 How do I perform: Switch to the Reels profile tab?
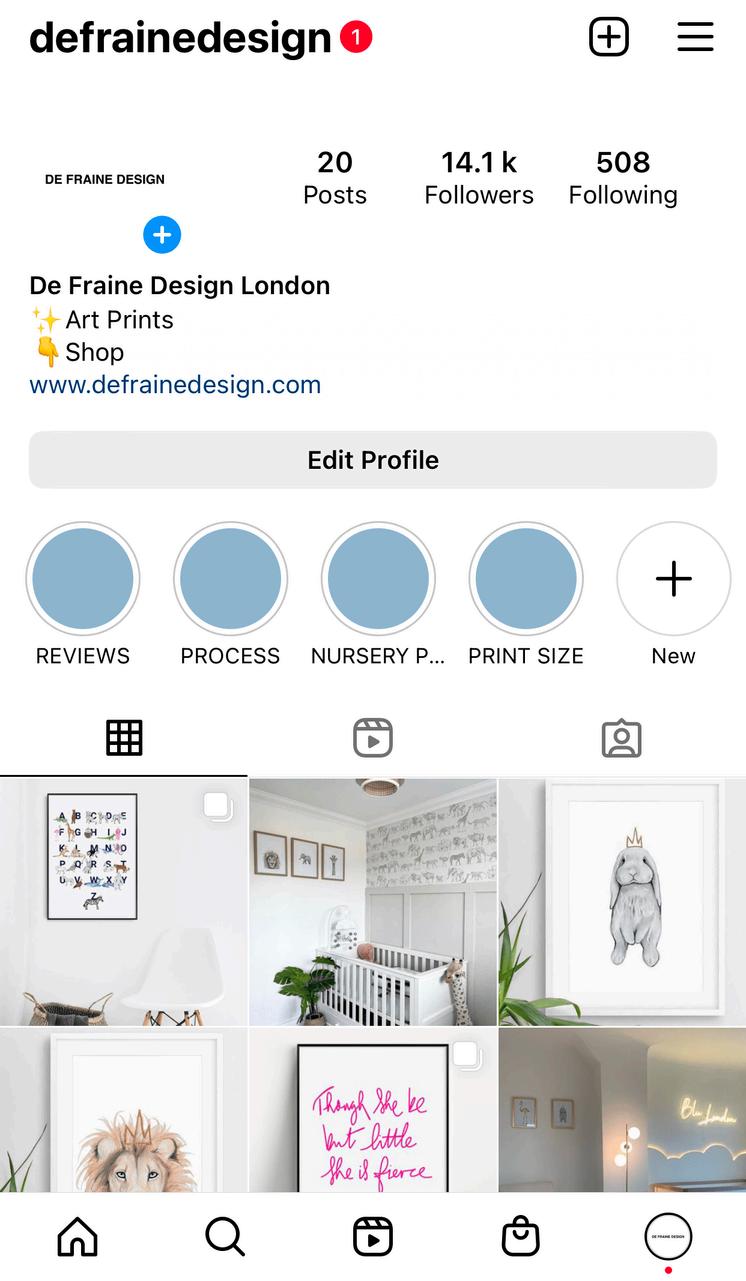tap(373, 738)
